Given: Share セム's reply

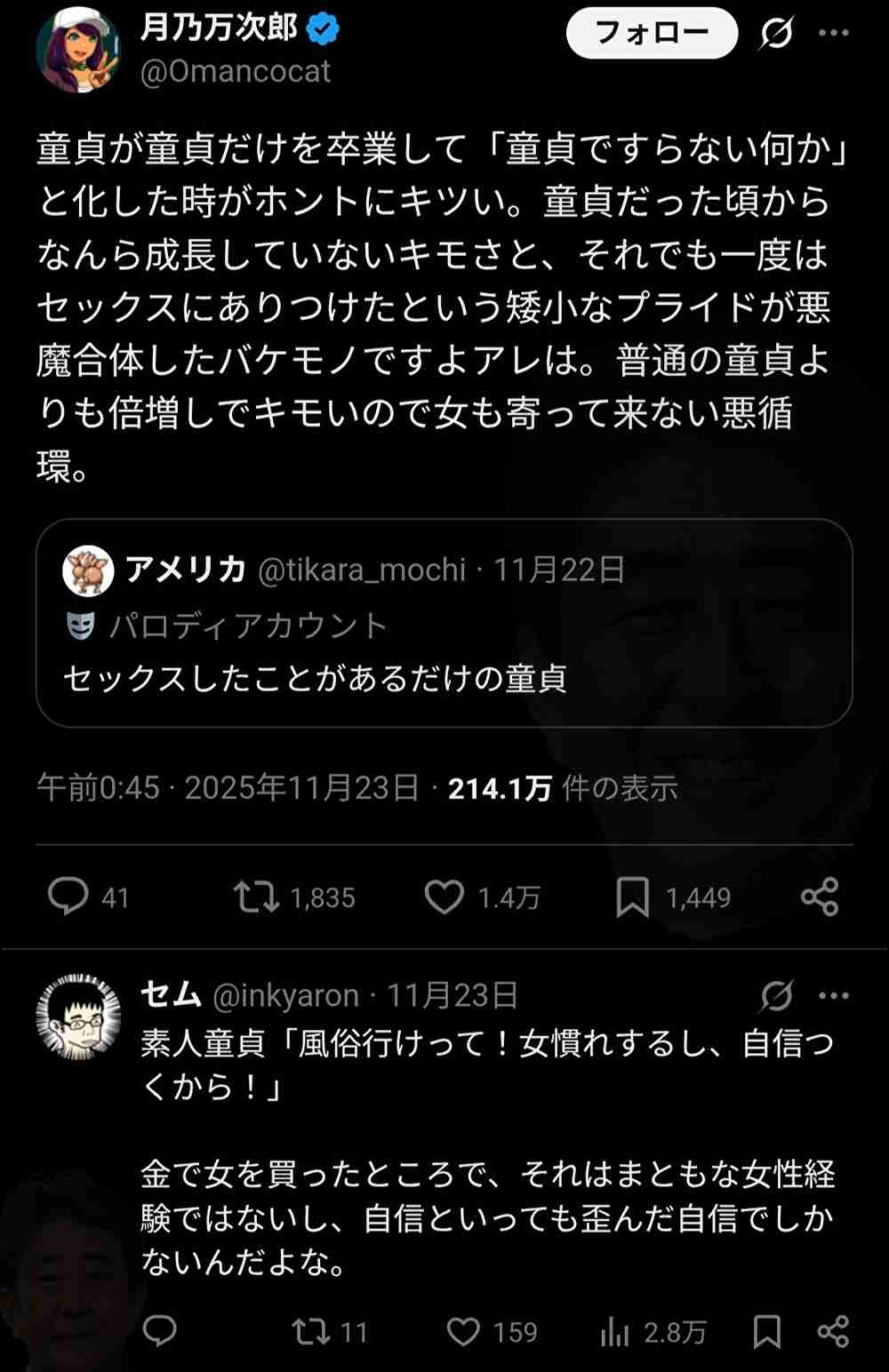Looking at the screenshot, I should point(833,1331).
